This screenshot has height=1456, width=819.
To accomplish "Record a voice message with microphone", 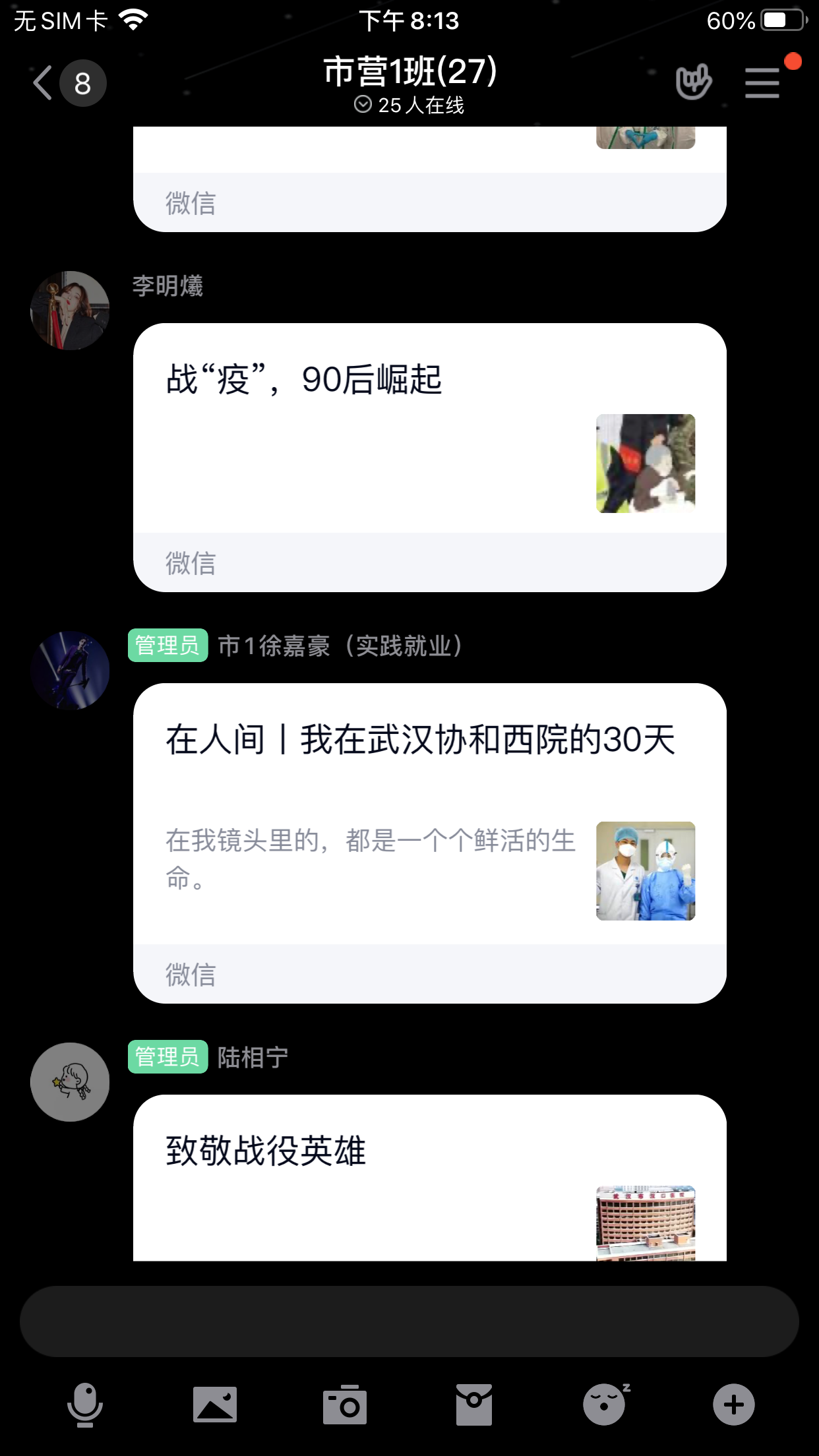I will tap(85, 1405).
